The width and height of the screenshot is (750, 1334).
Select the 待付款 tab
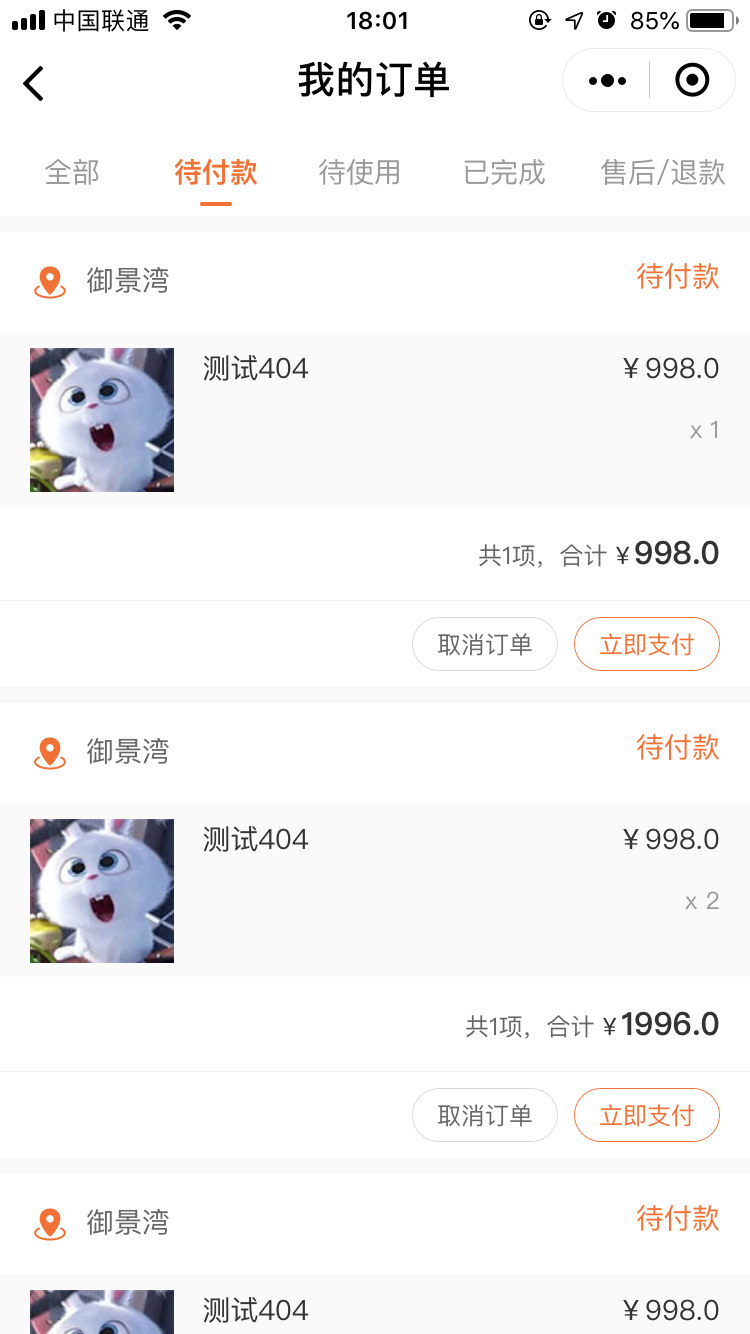pyautogui.click(x=216, y=172)
